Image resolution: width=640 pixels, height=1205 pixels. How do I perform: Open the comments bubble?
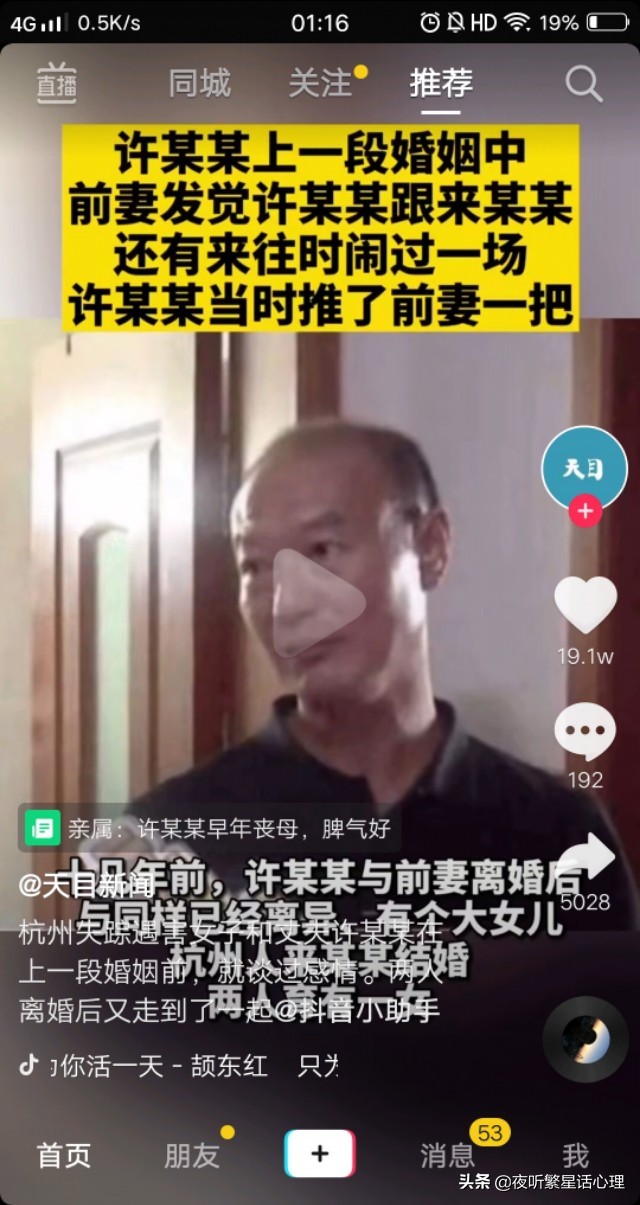tap(585, 731)
